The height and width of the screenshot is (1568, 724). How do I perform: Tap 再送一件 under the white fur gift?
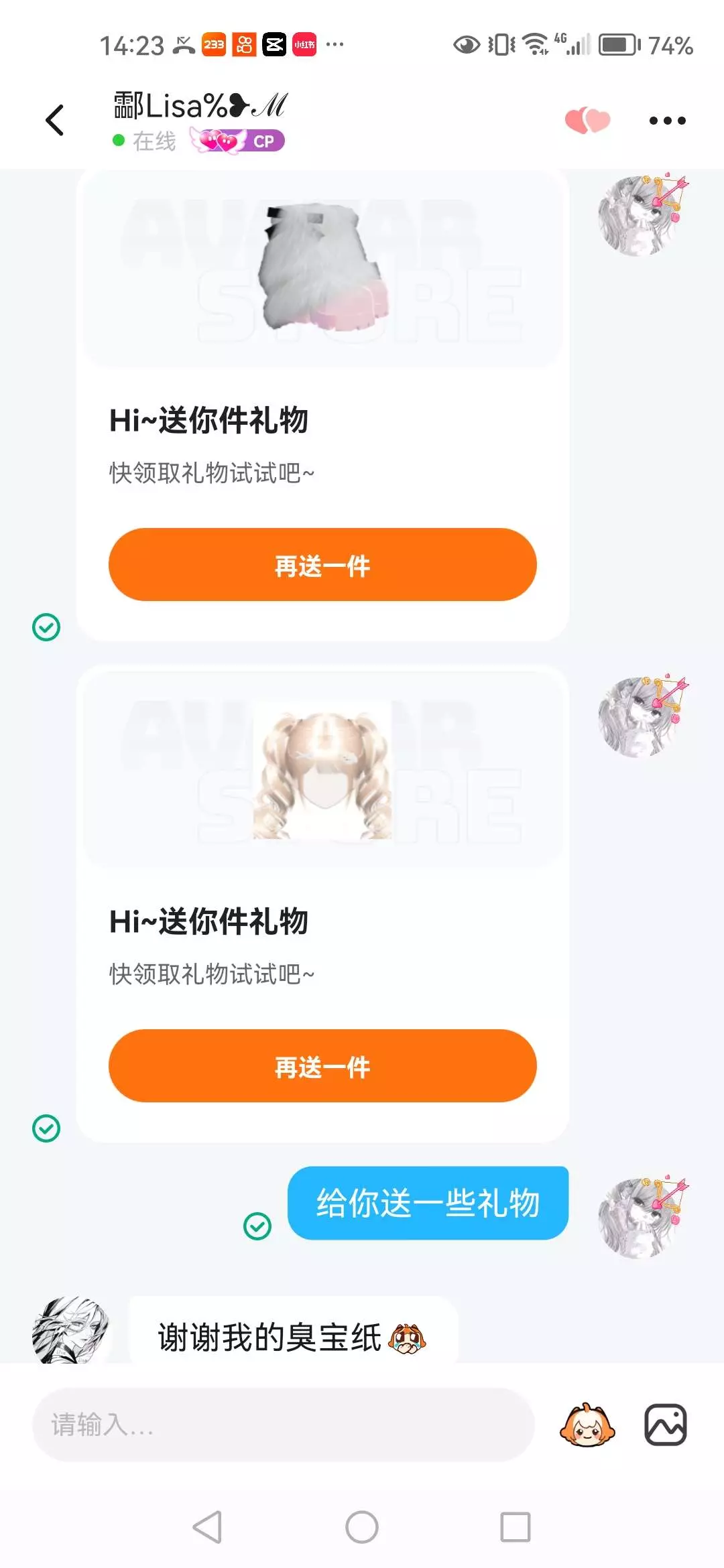(x=322, y=565)
